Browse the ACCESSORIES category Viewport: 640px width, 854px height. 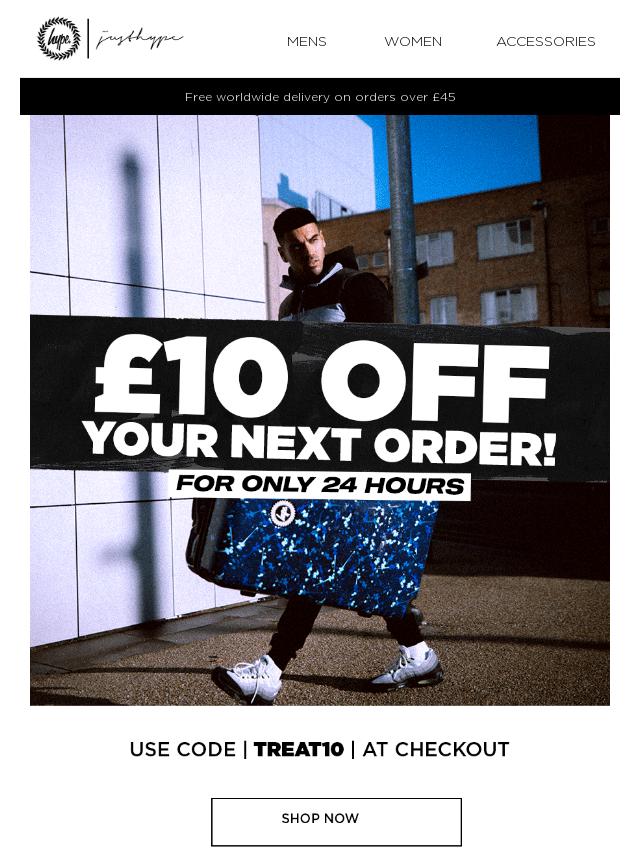click(545, 41)
